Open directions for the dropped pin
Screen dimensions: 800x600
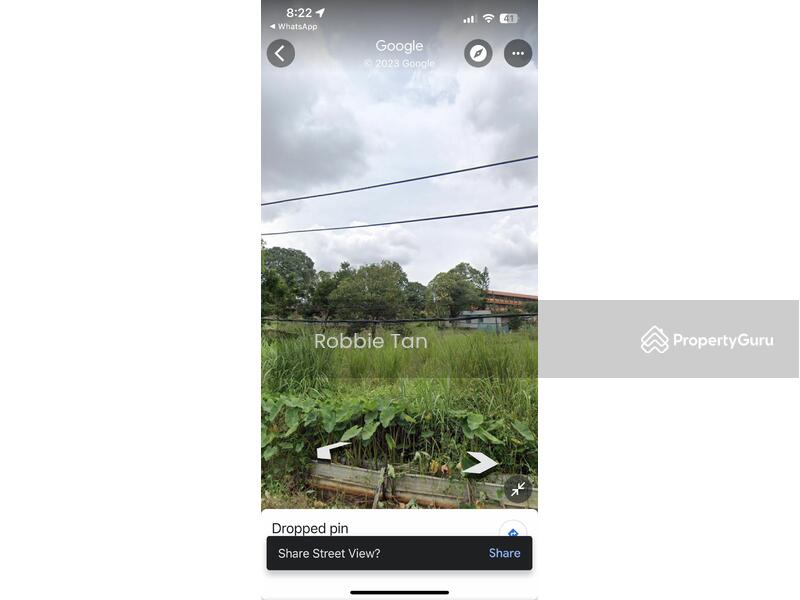[x=513, y=531]
